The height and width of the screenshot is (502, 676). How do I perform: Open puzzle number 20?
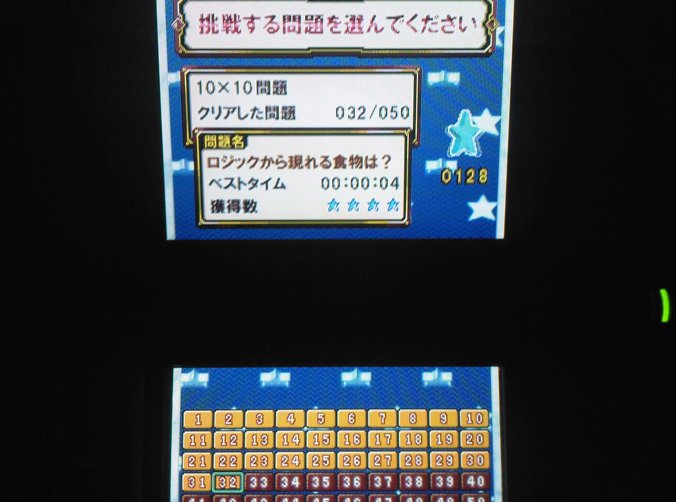click(x=476, y=440)
